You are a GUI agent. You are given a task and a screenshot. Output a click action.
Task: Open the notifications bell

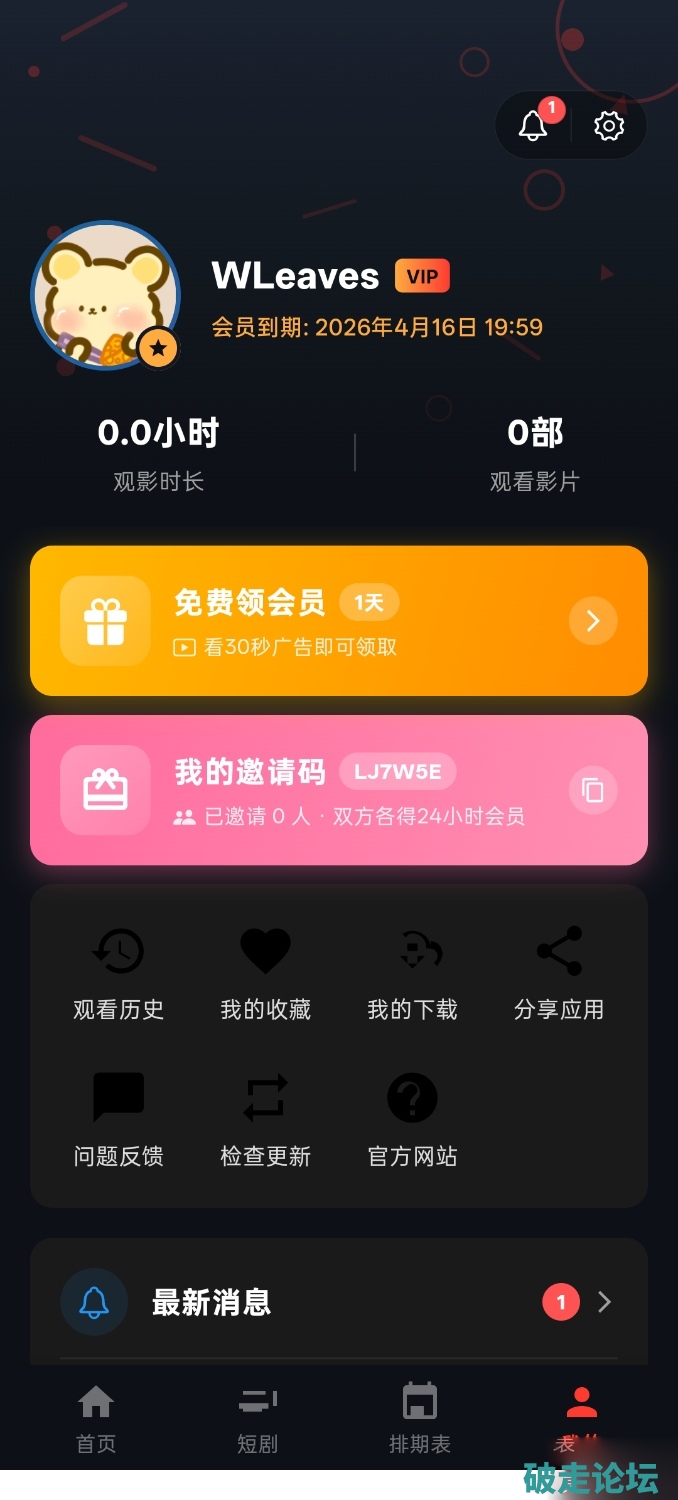click(533, 126)
